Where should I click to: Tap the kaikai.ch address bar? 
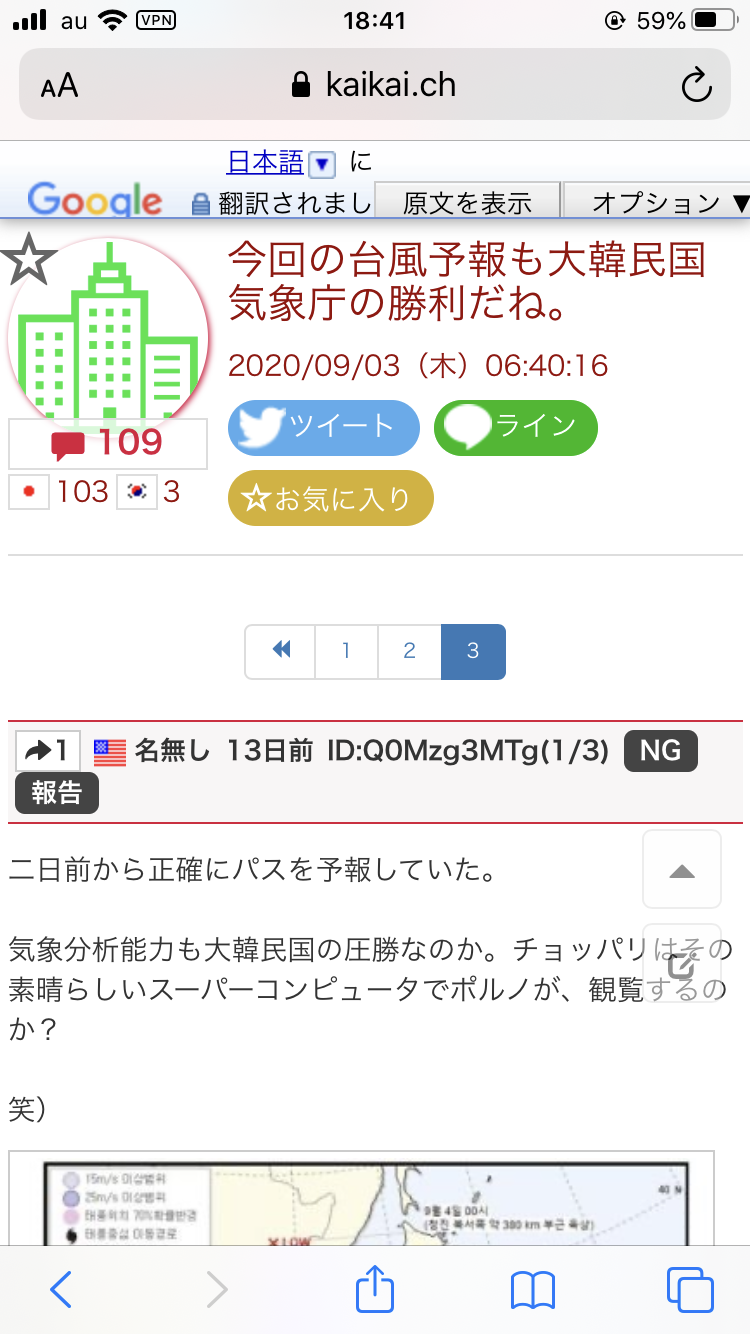click(x=375, y=86)
